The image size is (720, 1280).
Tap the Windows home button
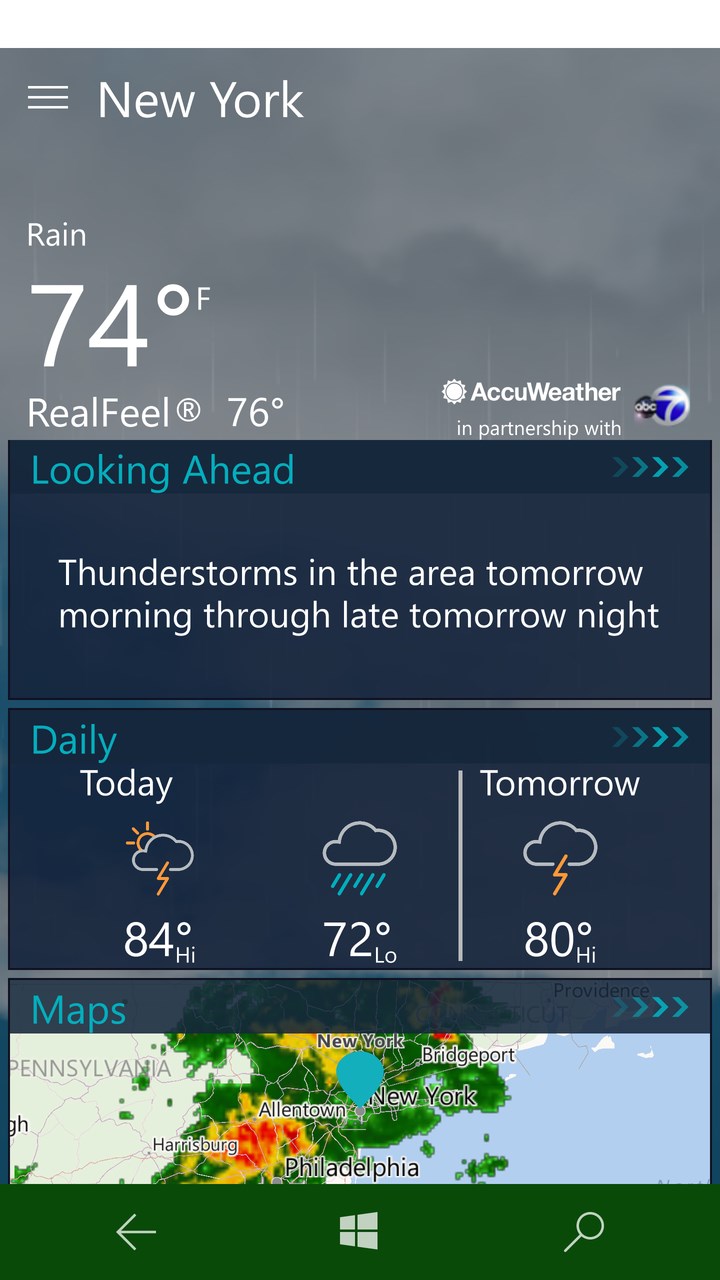[x=359, y=1232]
